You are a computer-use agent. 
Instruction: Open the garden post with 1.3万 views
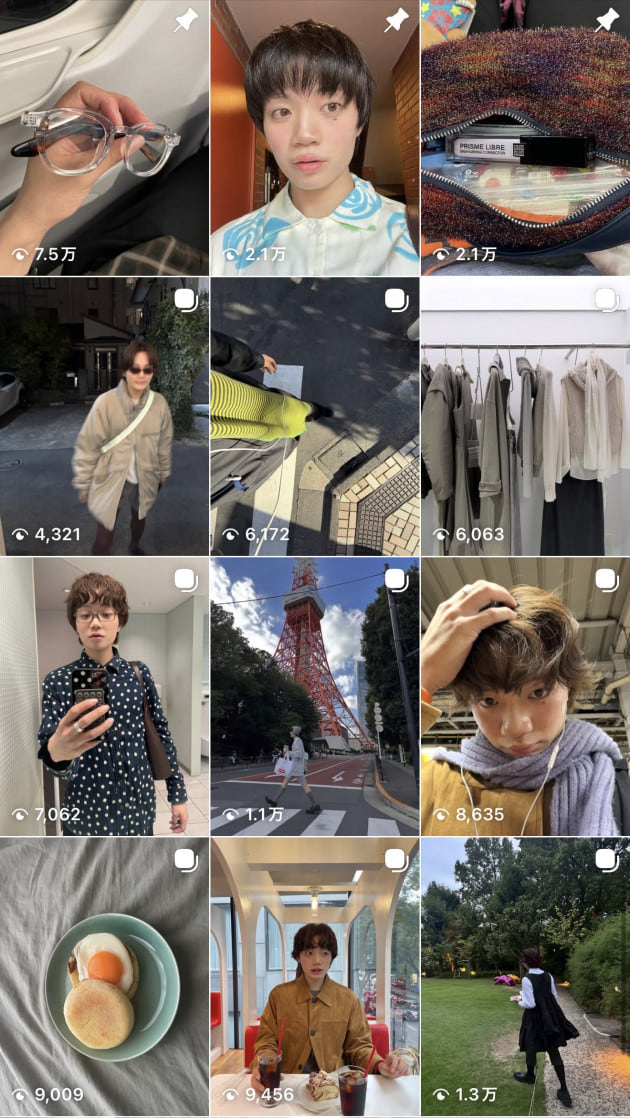pos(526,977)
